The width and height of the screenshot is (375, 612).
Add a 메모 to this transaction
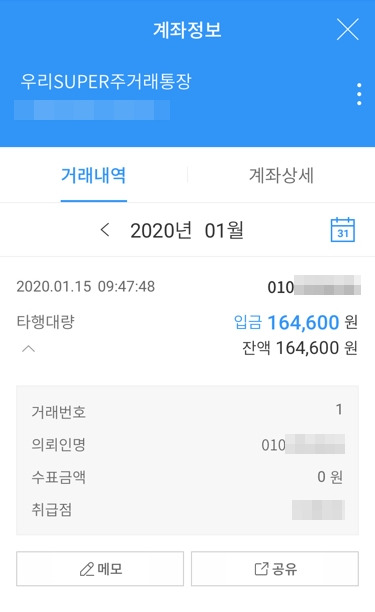(100, 569)
